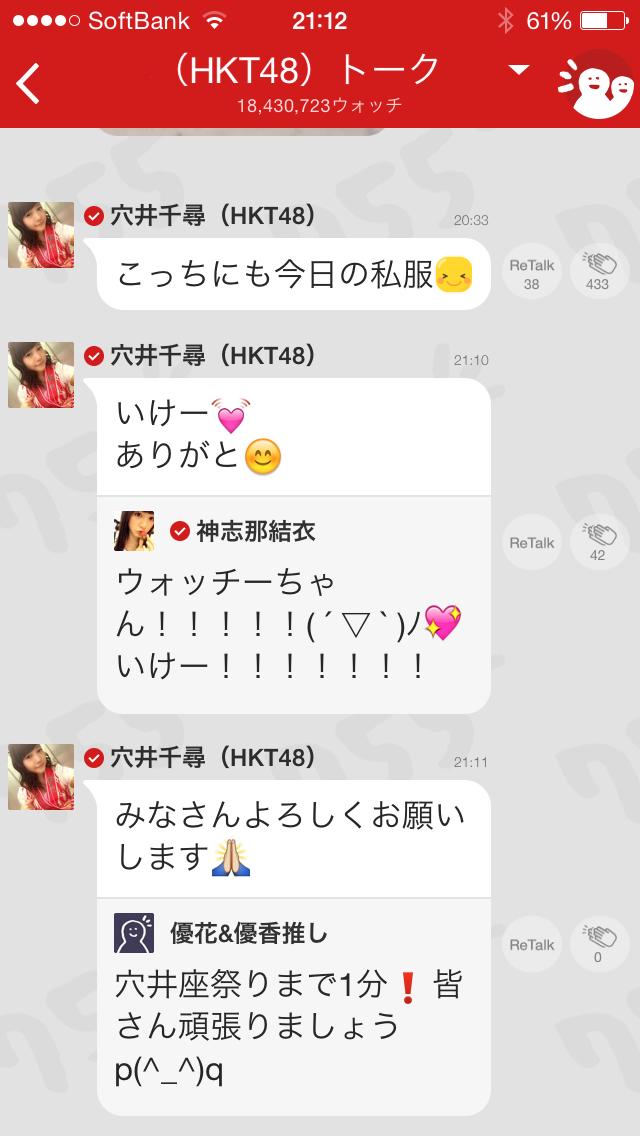Tap 穴井千尋's avatar on the 21:11 message
640x1136 pixels.
point(41,777)
